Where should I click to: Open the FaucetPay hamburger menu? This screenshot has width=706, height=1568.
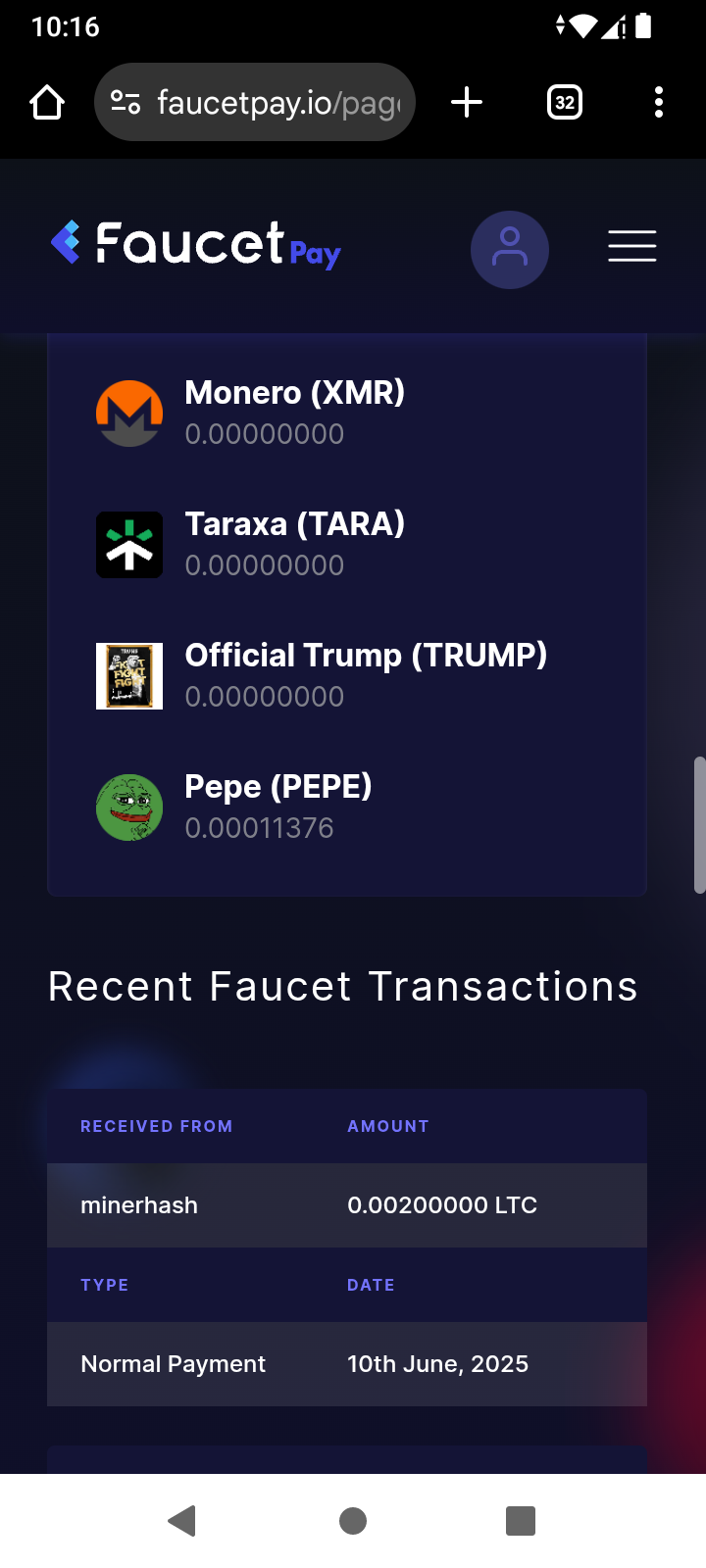point(632,246)
